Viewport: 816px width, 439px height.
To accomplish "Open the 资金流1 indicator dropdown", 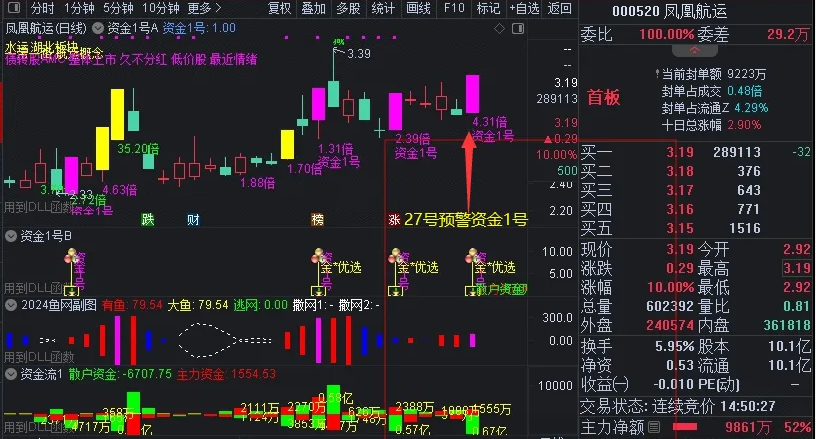I will 11,373.
